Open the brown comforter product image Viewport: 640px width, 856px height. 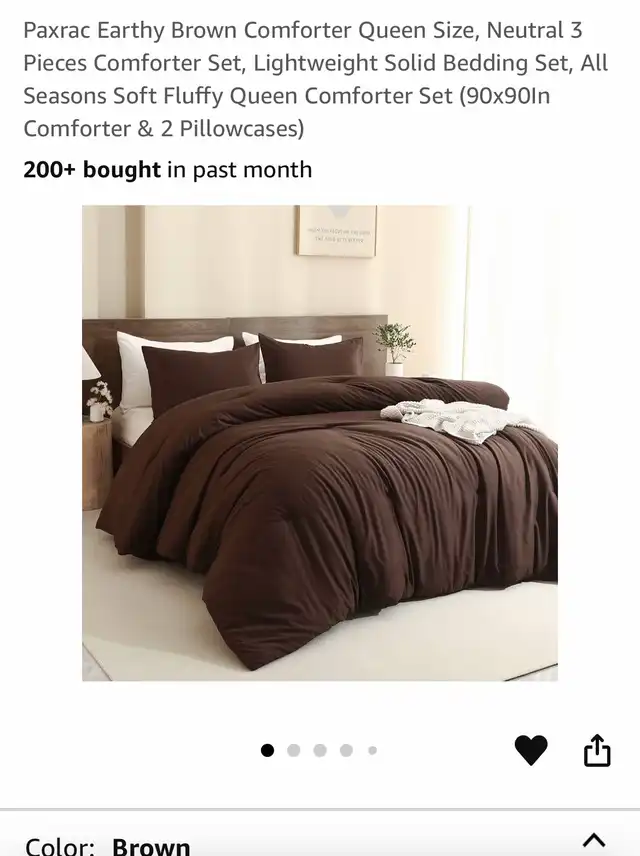(320, 443)
